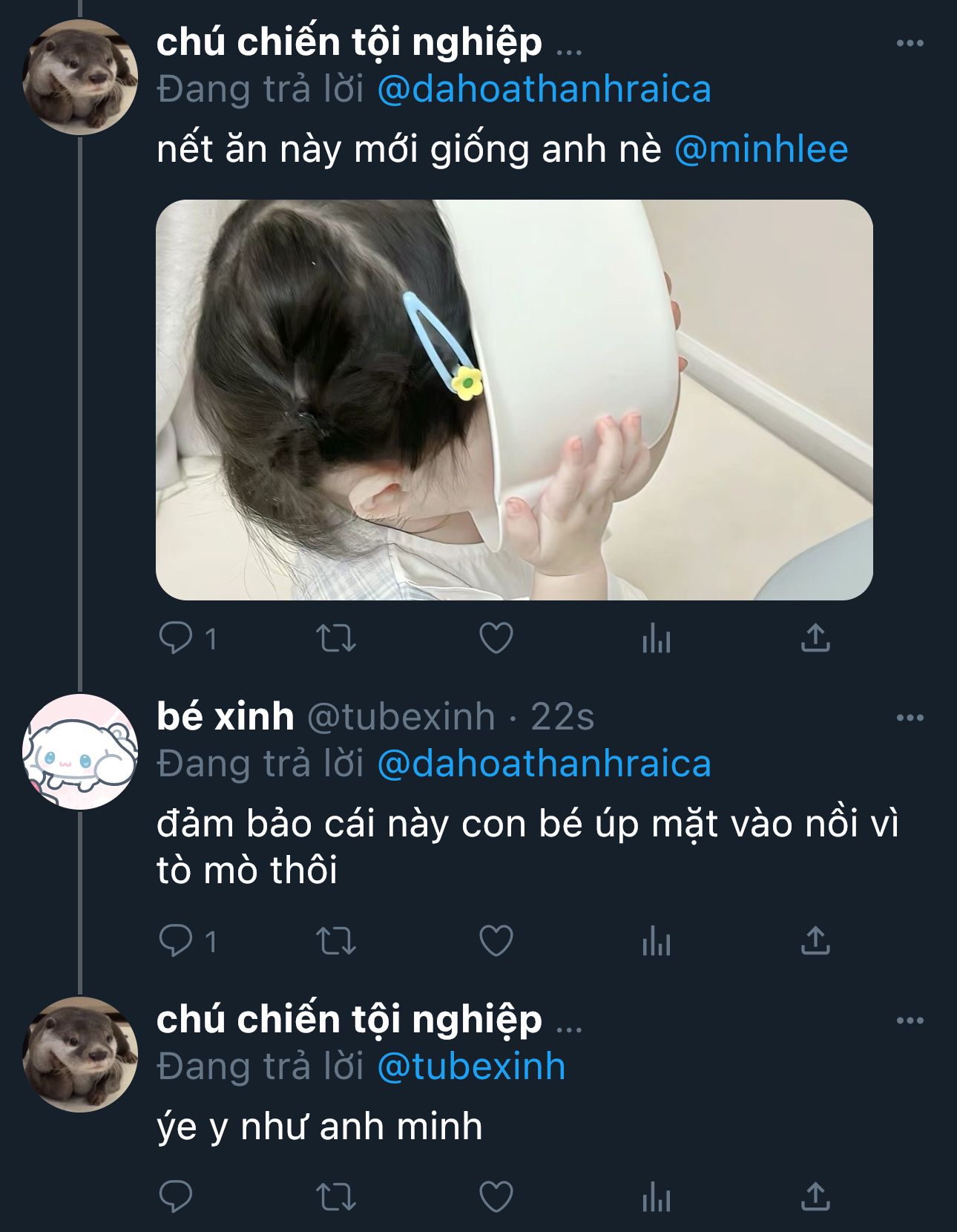Open the baby photo in the first reply
Image resolution: width=957 pixels, height=1232 pixels.
click(513, 399)
